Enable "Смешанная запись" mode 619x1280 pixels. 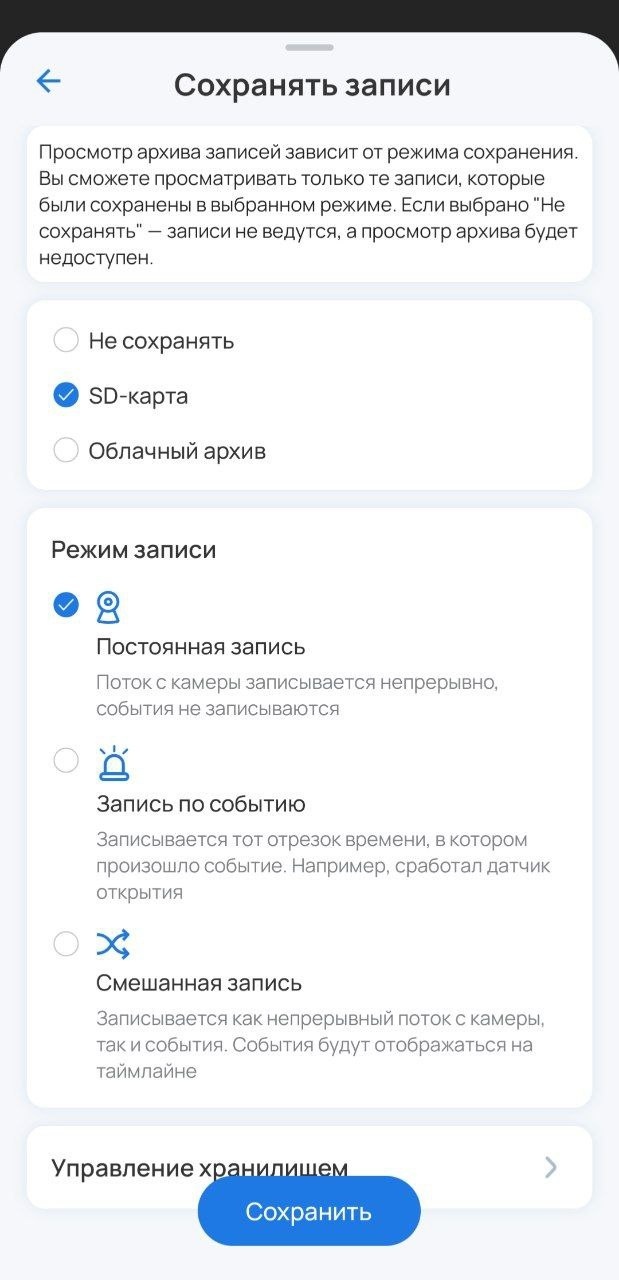pyautogui.click(x=66, y=944)
